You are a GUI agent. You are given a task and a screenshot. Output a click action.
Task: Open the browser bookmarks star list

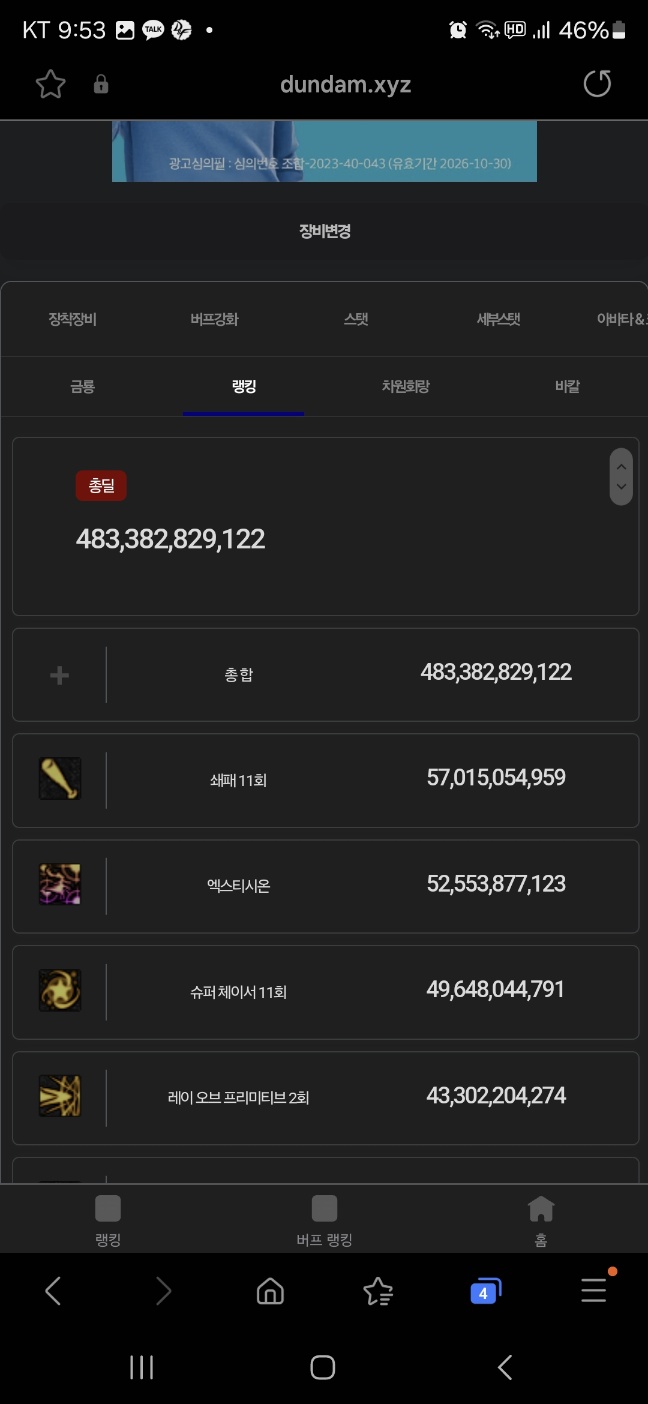pyautogui.click(x=378, y=1291)
